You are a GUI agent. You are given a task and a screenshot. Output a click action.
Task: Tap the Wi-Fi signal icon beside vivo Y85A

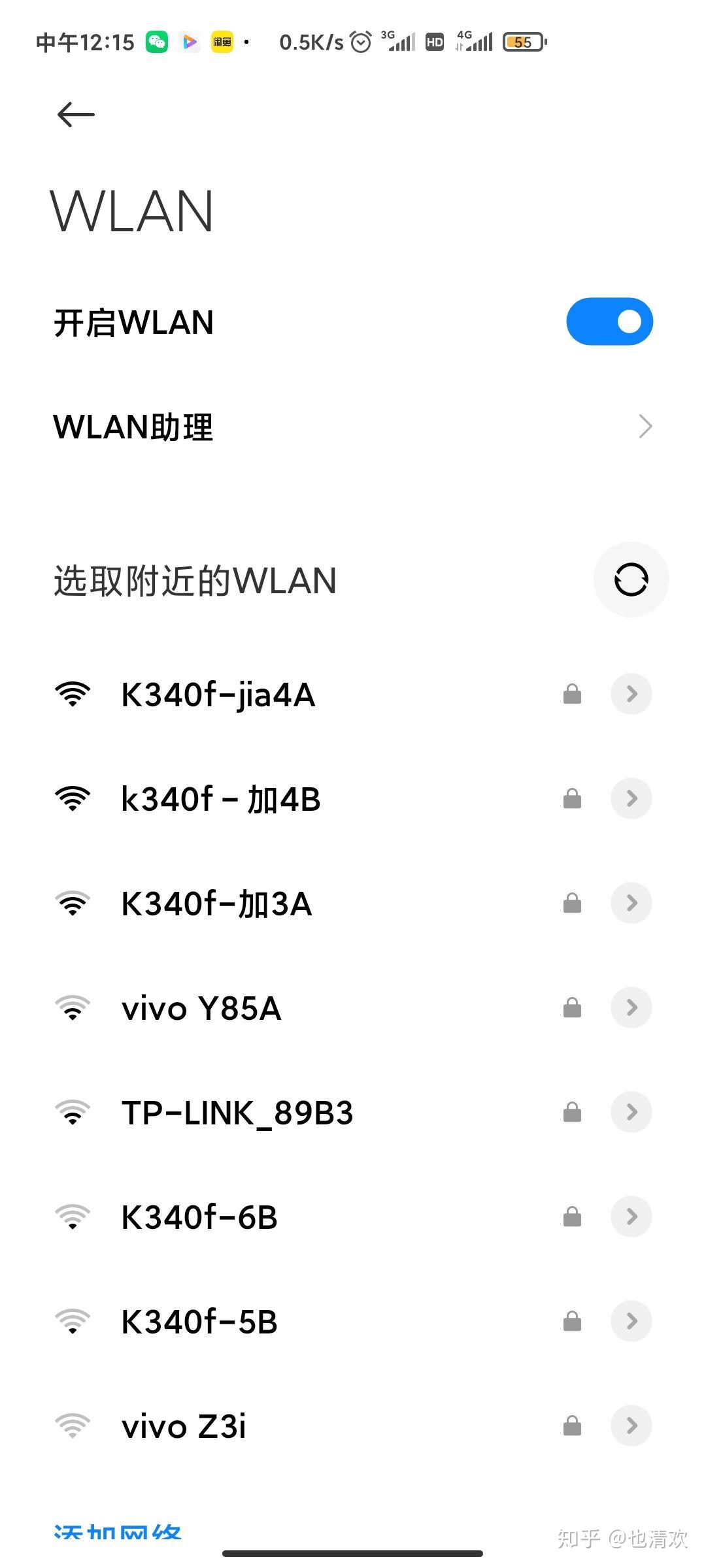(x=73, y=1007)
